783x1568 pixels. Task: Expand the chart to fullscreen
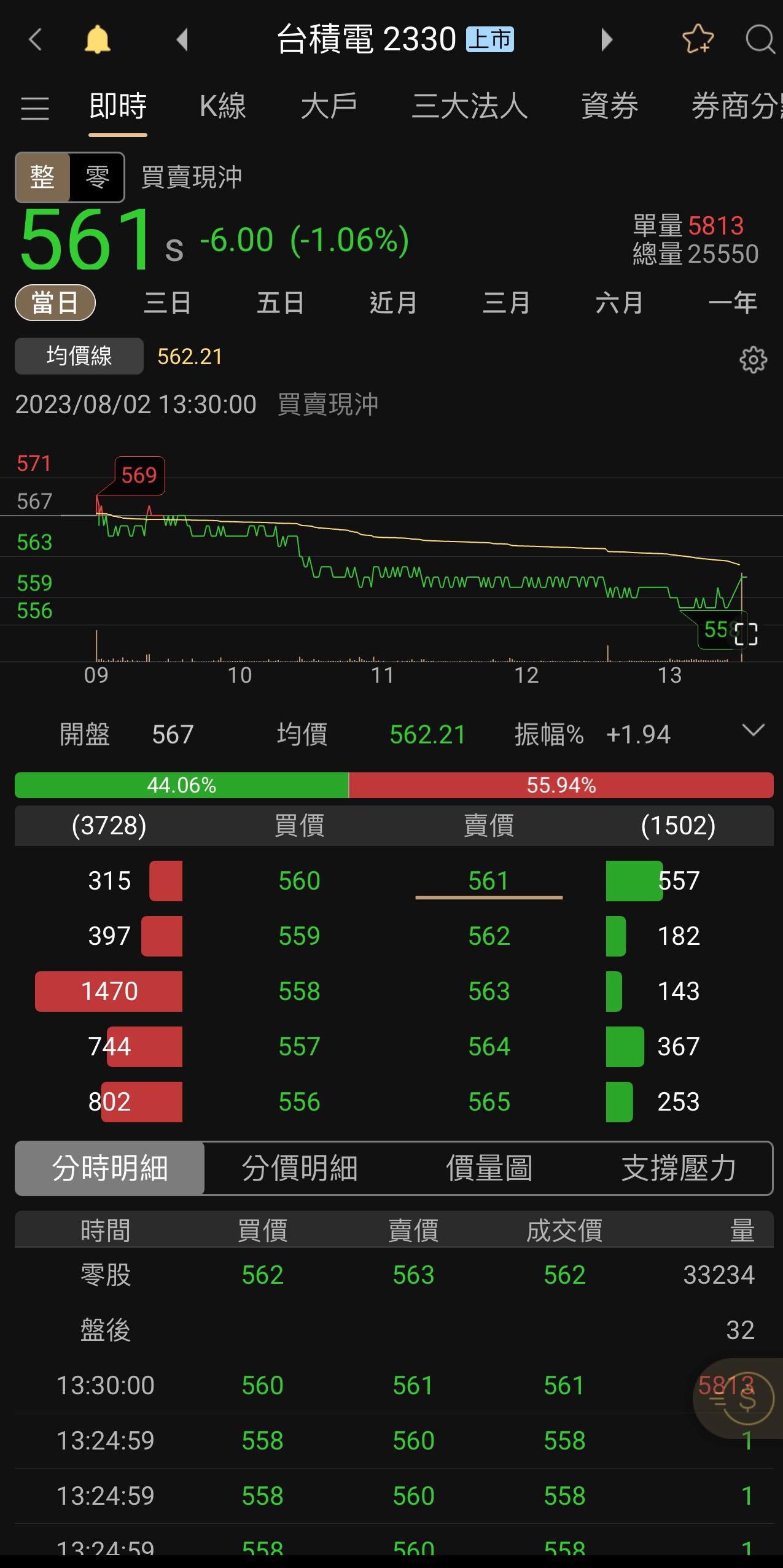[746, 634]
